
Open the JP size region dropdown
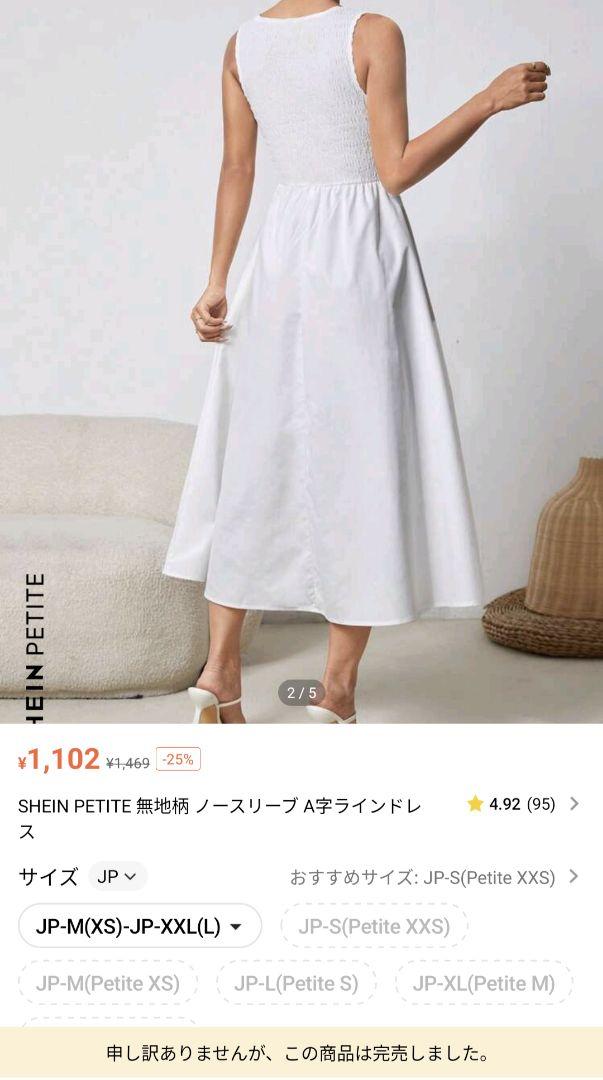coord(117,877)
